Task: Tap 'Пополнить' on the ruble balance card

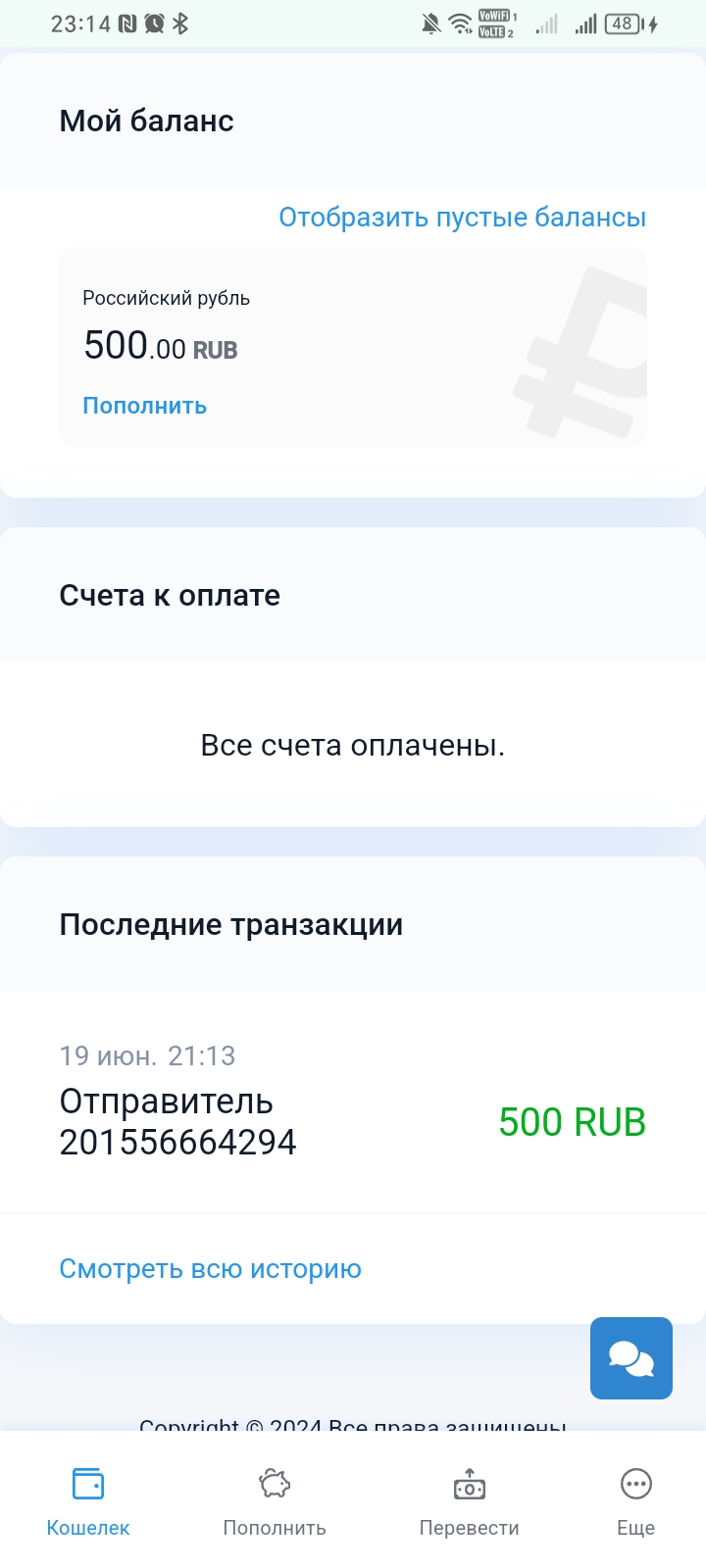Action: click(144, 406)
